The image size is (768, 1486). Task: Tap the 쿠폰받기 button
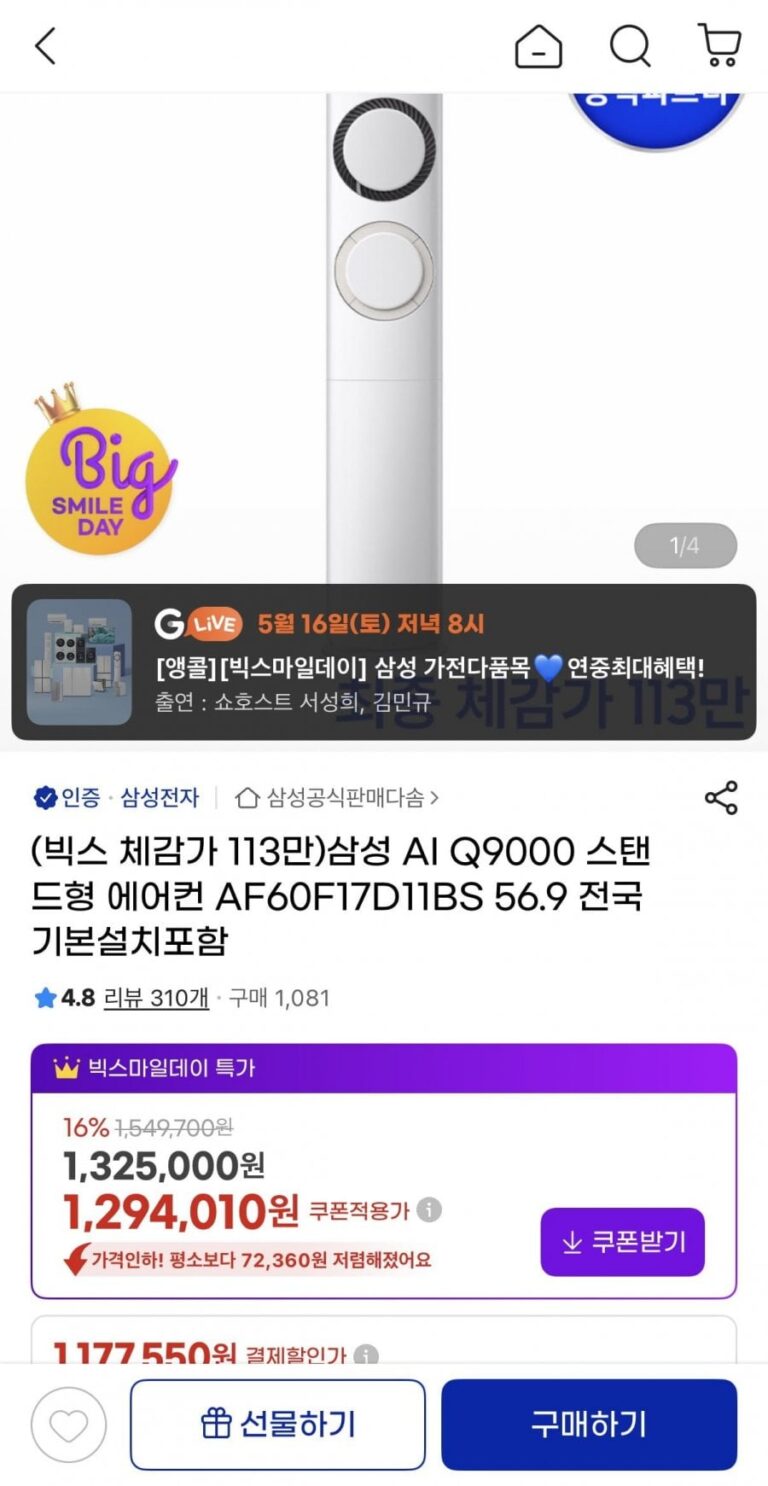[623, 1242]
